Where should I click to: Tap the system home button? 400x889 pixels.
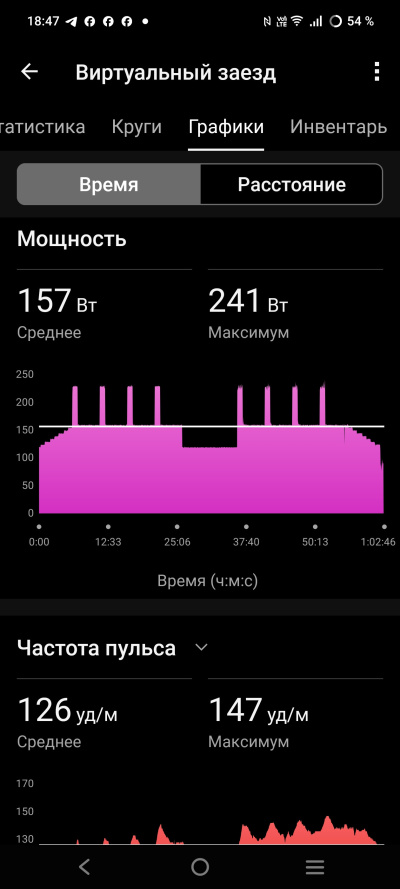[x=200, y=866]
